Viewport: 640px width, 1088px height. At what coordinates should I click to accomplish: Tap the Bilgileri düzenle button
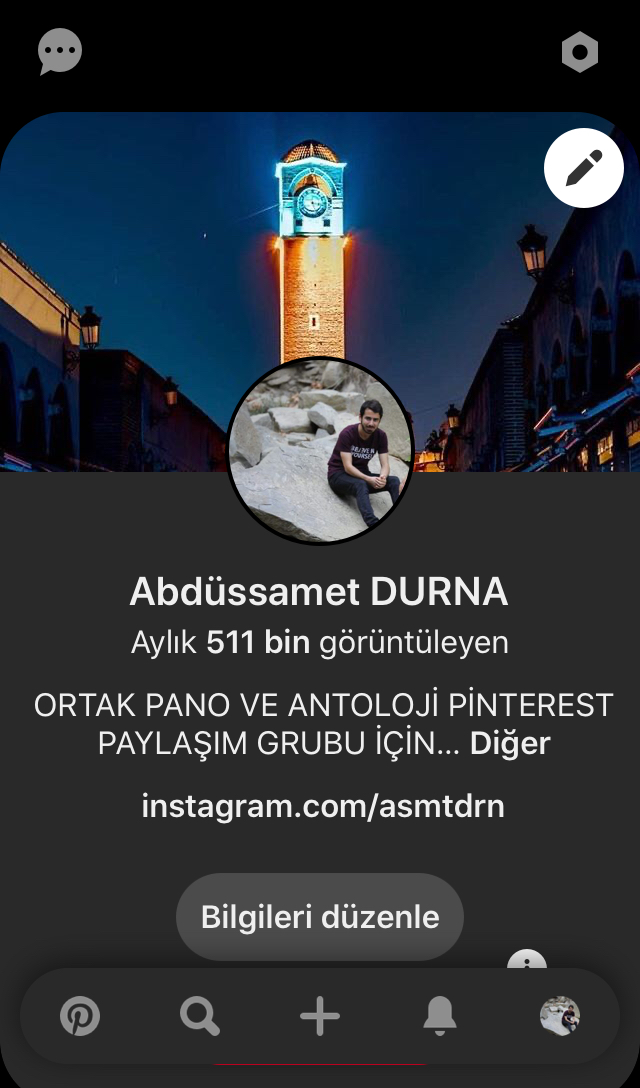coord(320,917)
